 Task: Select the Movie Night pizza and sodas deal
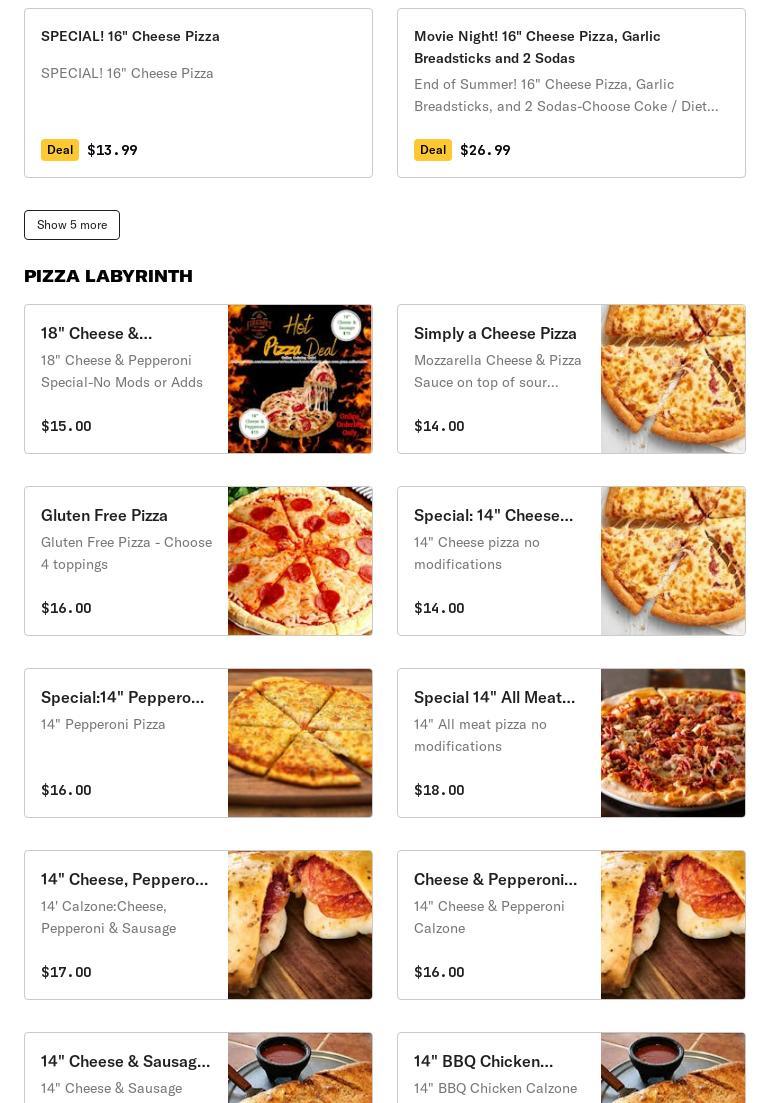coord(571,93)
